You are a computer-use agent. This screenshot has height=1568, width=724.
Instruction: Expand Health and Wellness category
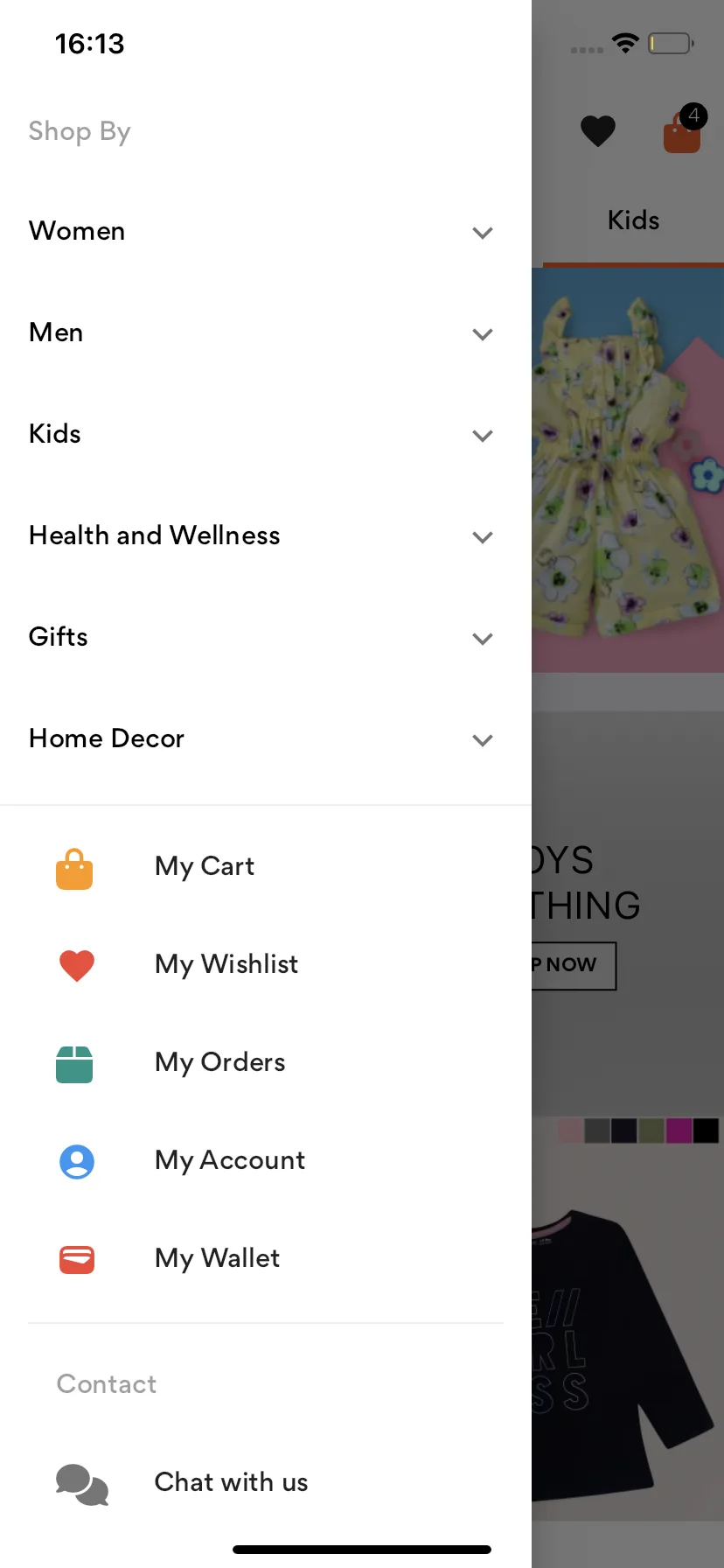pyautogui.click(x=482, y=536)
